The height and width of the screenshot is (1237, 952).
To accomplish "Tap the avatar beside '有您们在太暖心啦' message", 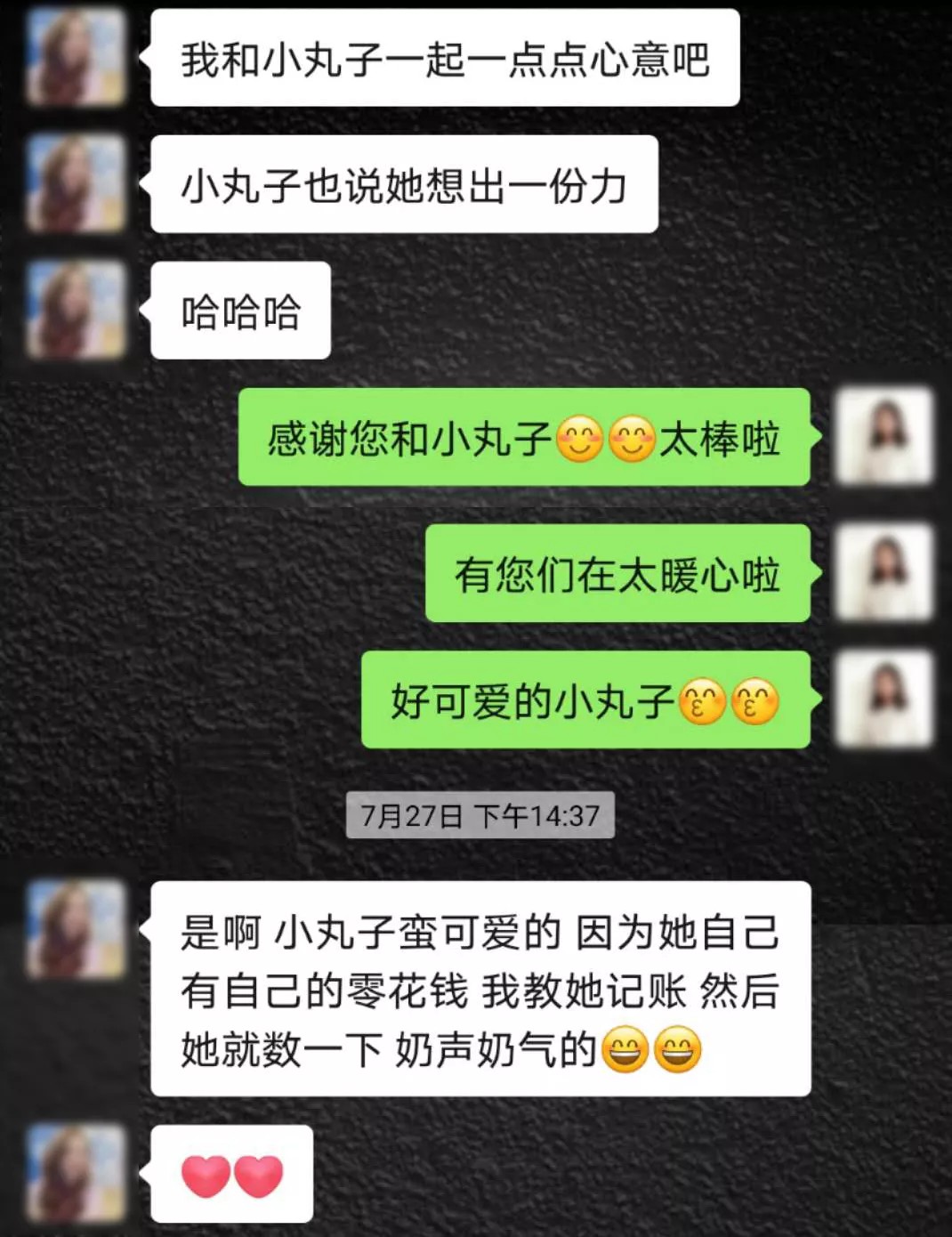I will tap(884, 572).
